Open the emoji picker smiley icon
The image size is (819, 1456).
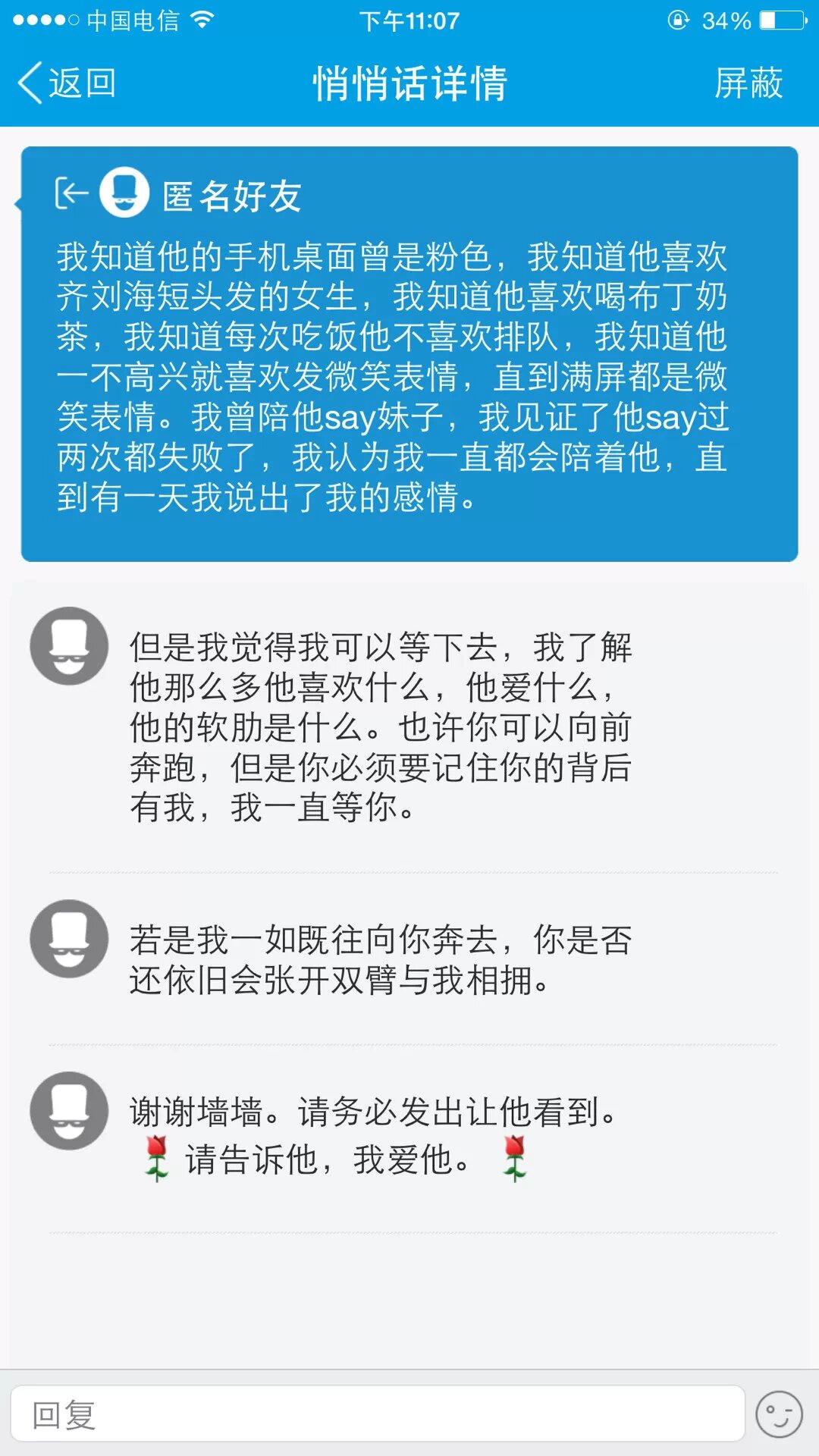[779, 1414]
